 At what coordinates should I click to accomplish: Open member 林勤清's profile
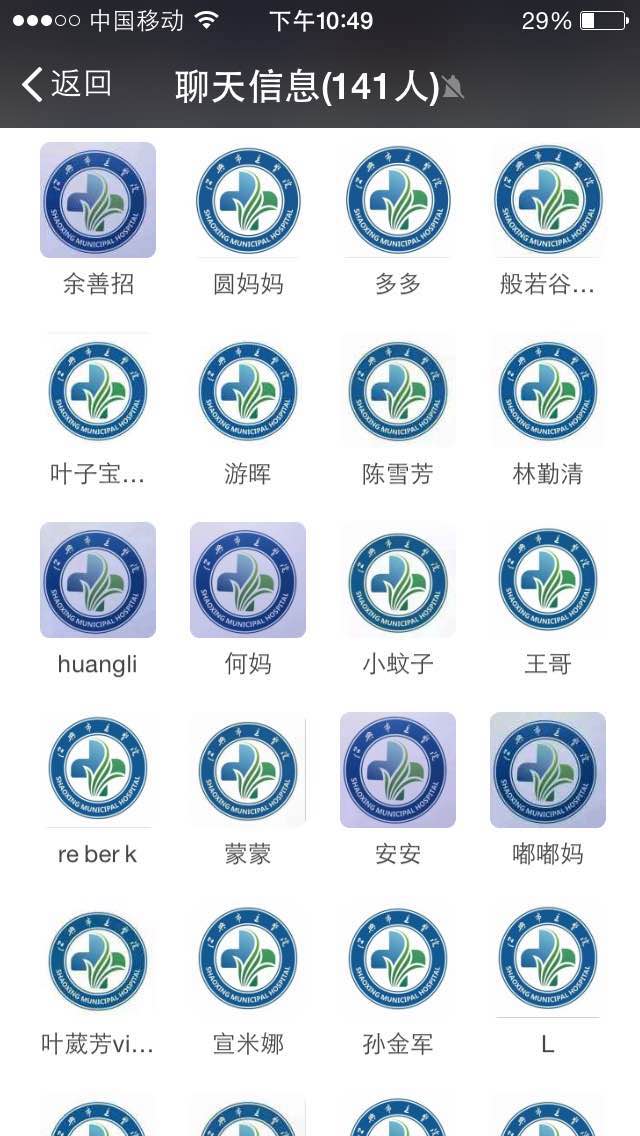548,390
